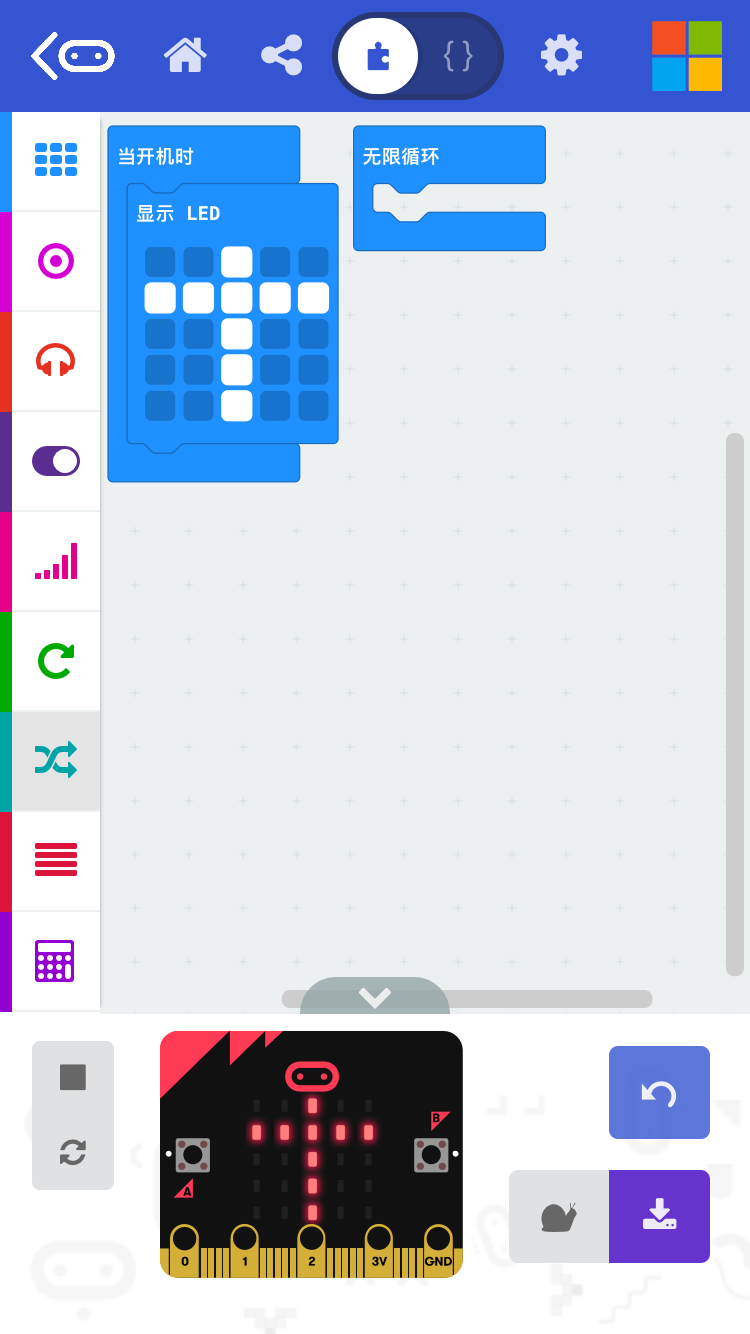Open the Variables blocks category
Screen dimensions: 750x1334
click(x=56, y=860)
